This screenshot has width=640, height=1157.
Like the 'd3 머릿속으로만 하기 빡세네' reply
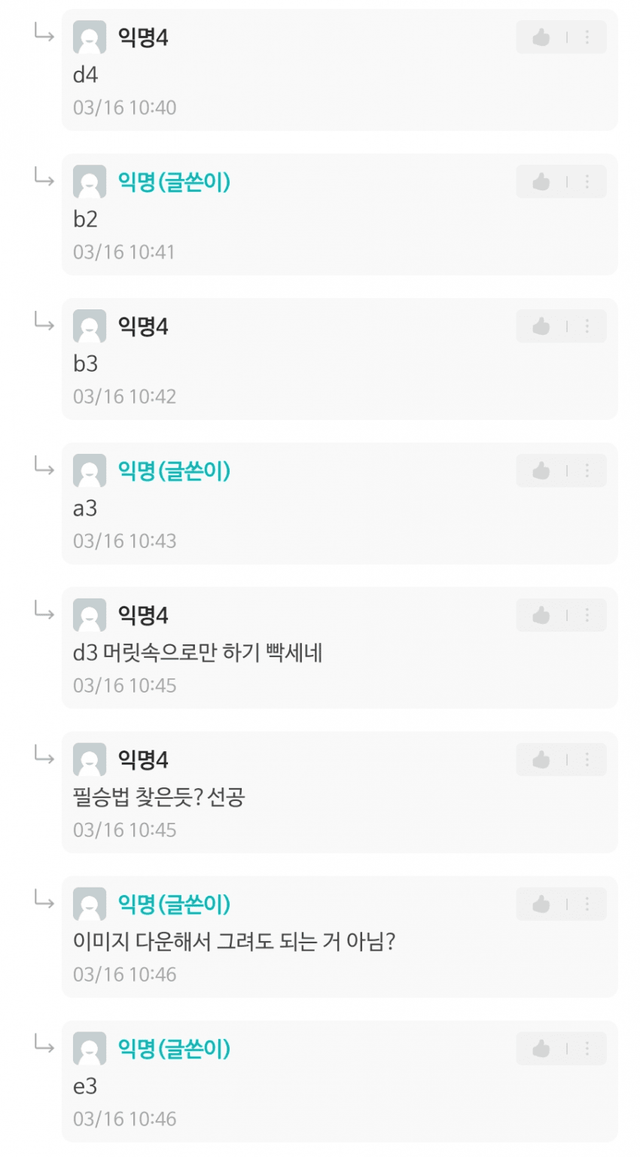tap(541, 615)
